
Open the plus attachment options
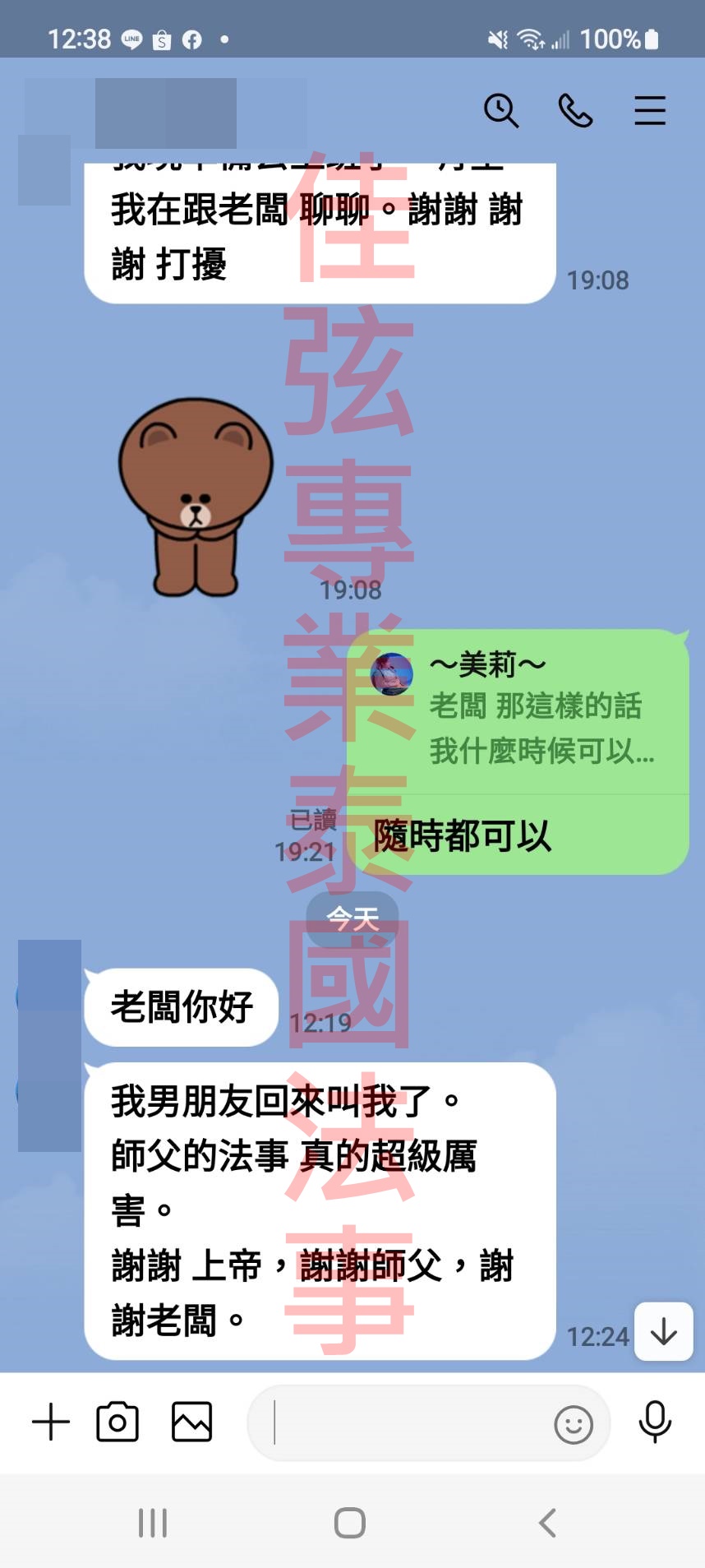click(x=51, y=1422)
